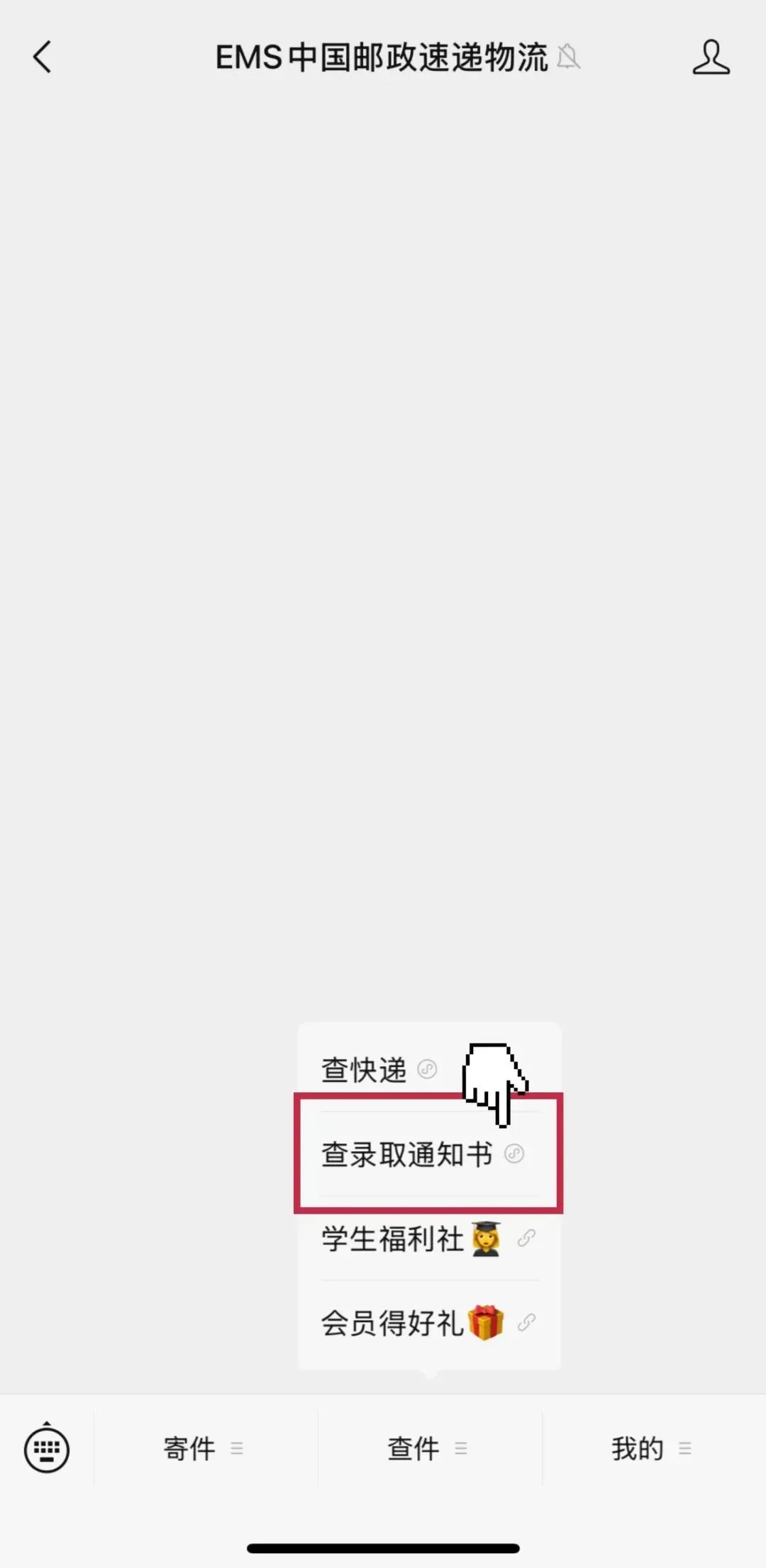Select 查快递 from the popup menu

[x=377, y=1070]
